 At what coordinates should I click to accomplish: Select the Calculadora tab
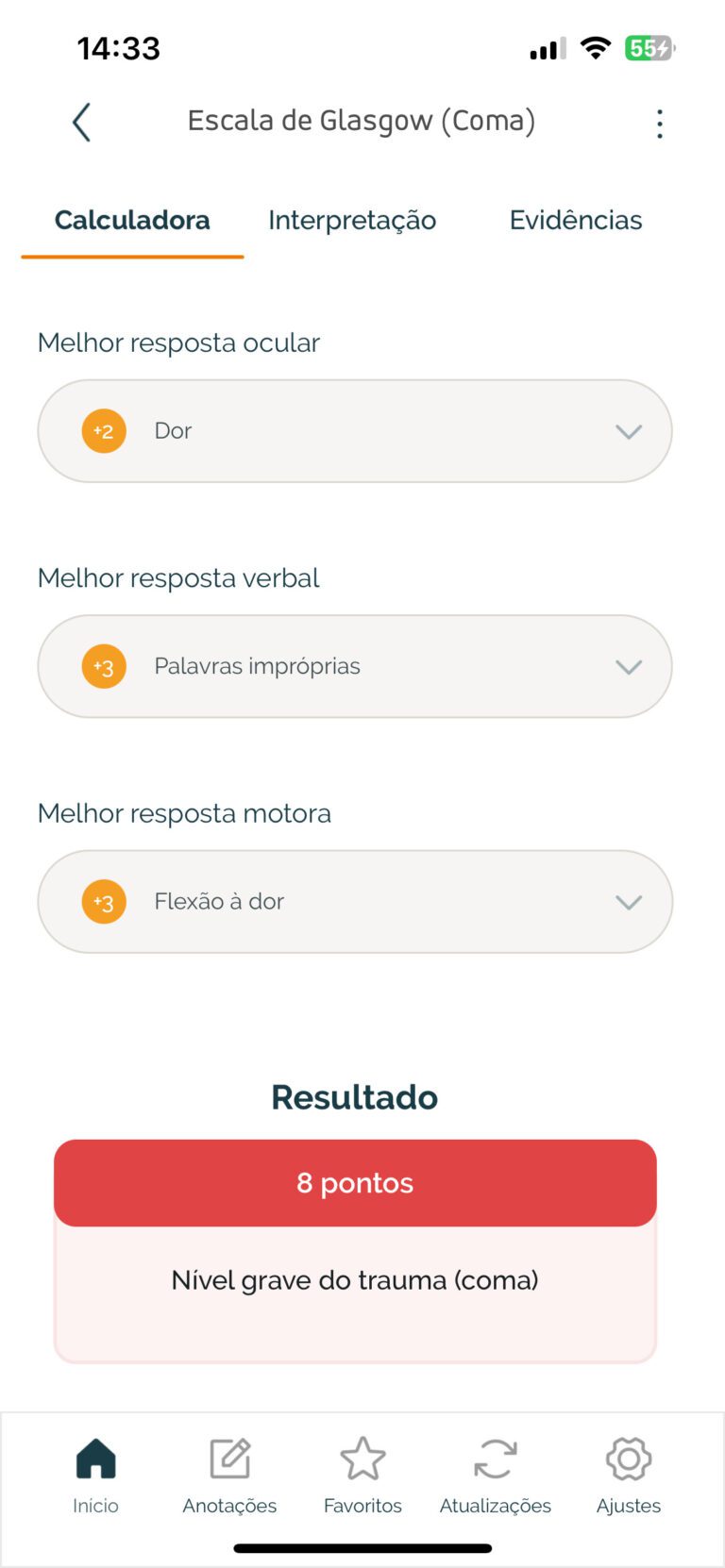tap(132, 221)
